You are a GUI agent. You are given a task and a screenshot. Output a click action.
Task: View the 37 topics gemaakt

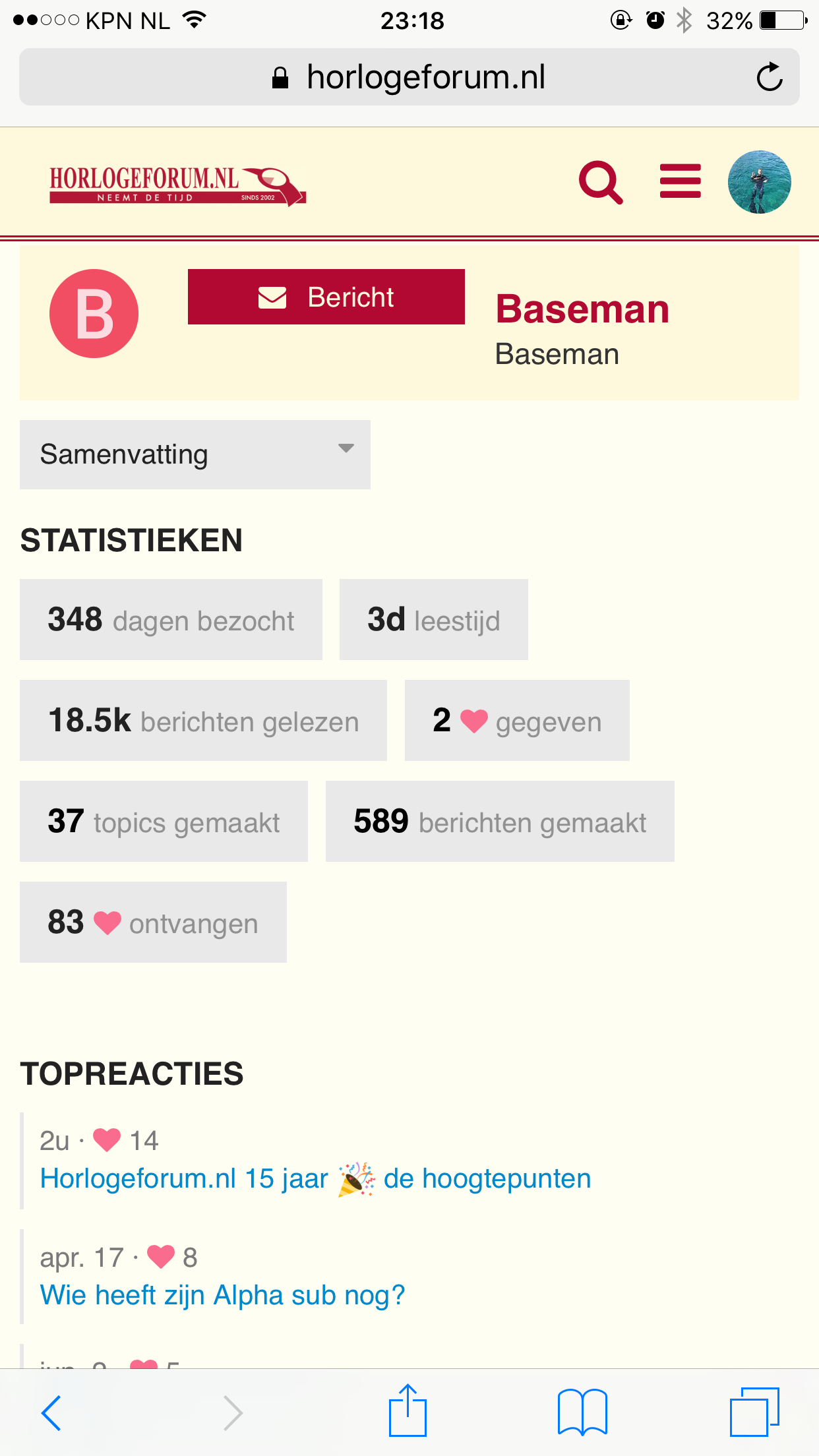(164, 821)
